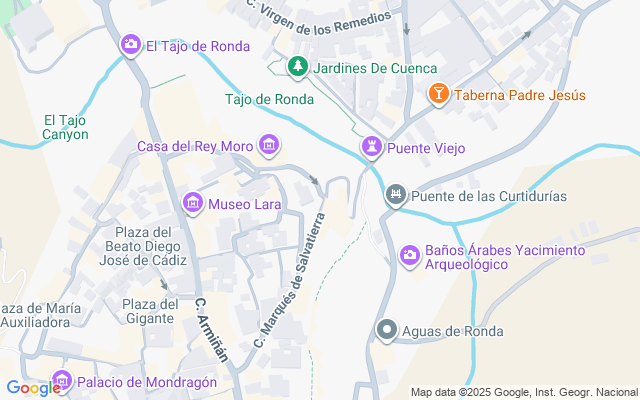Select the Museo Lara museum pin
This screenshot has height=400, width=640.
(x=193, y=205)
